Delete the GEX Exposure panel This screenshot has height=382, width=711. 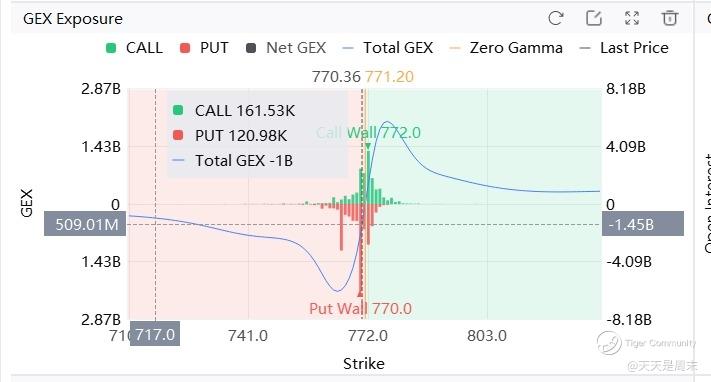(x=670, y=18)
